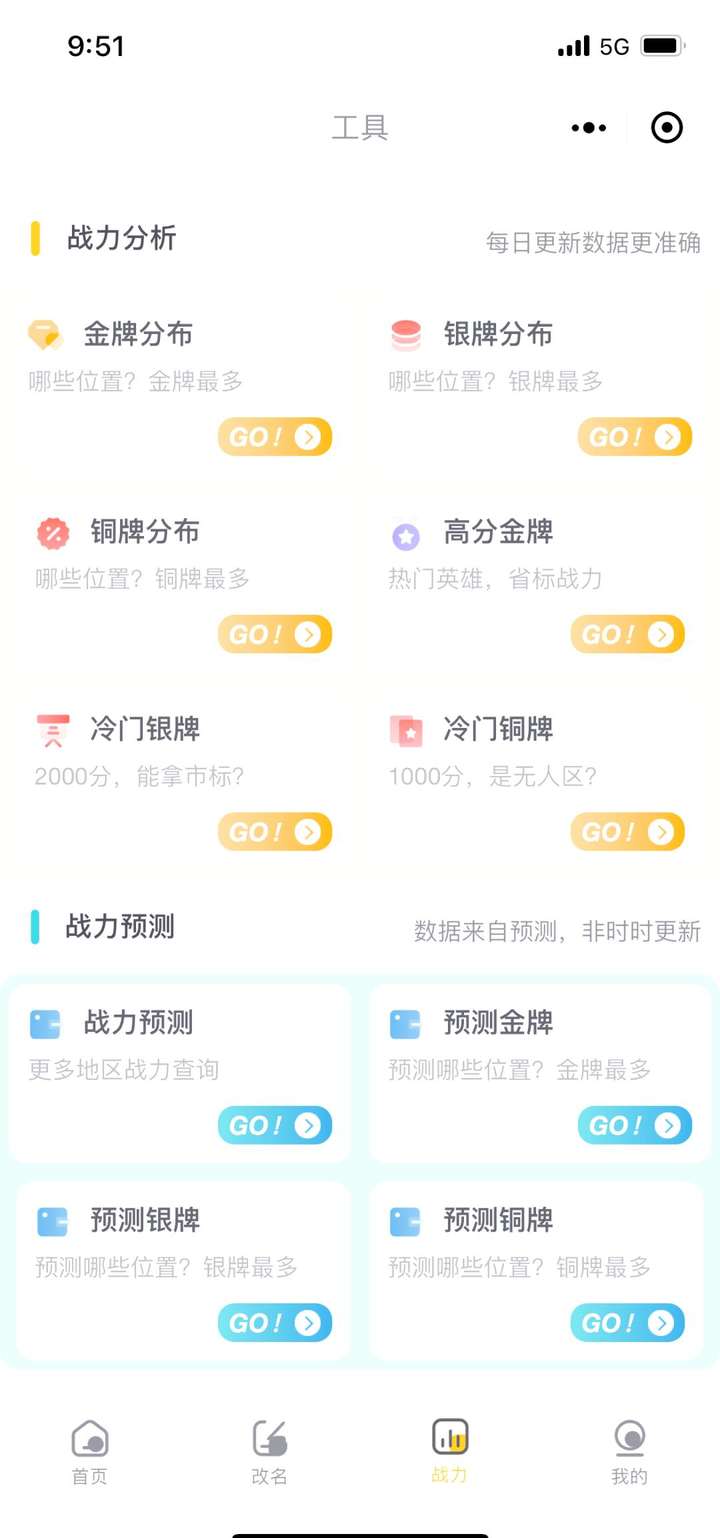720x1538 pixels.
Task: Tap GO on the 冷门银牌 card
Action: (275, 832)
